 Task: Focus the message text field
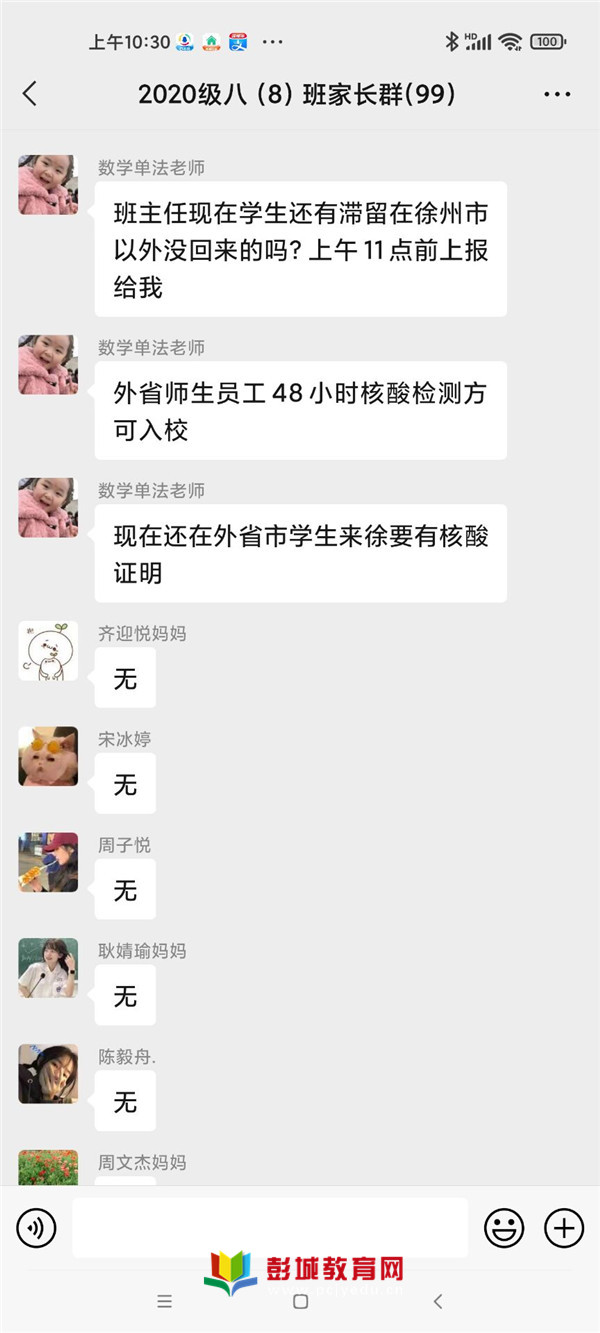(270, 1228)
